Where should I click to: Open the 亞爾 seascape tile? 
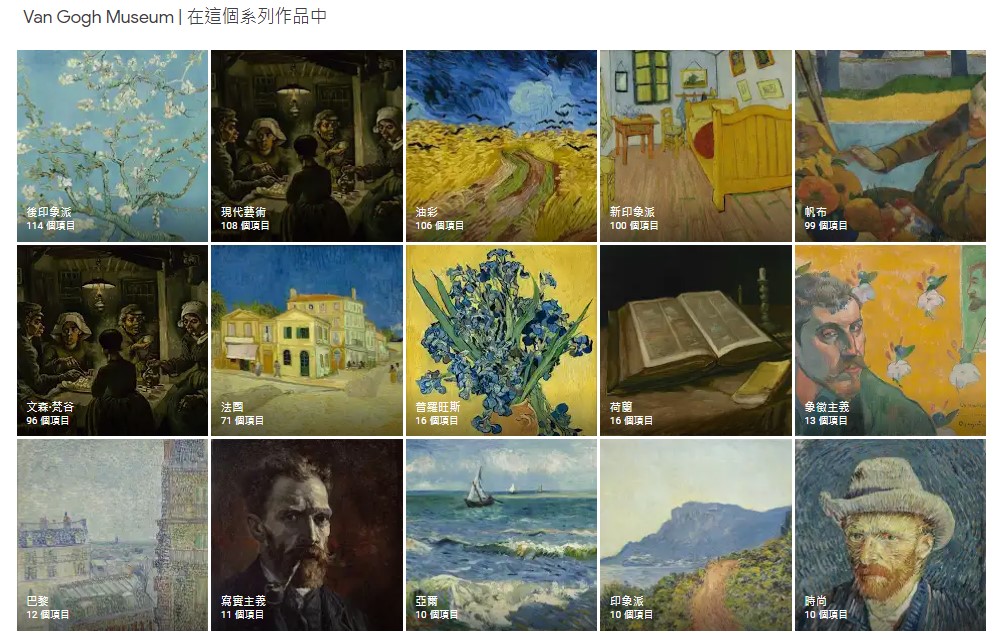pos(501,534)
